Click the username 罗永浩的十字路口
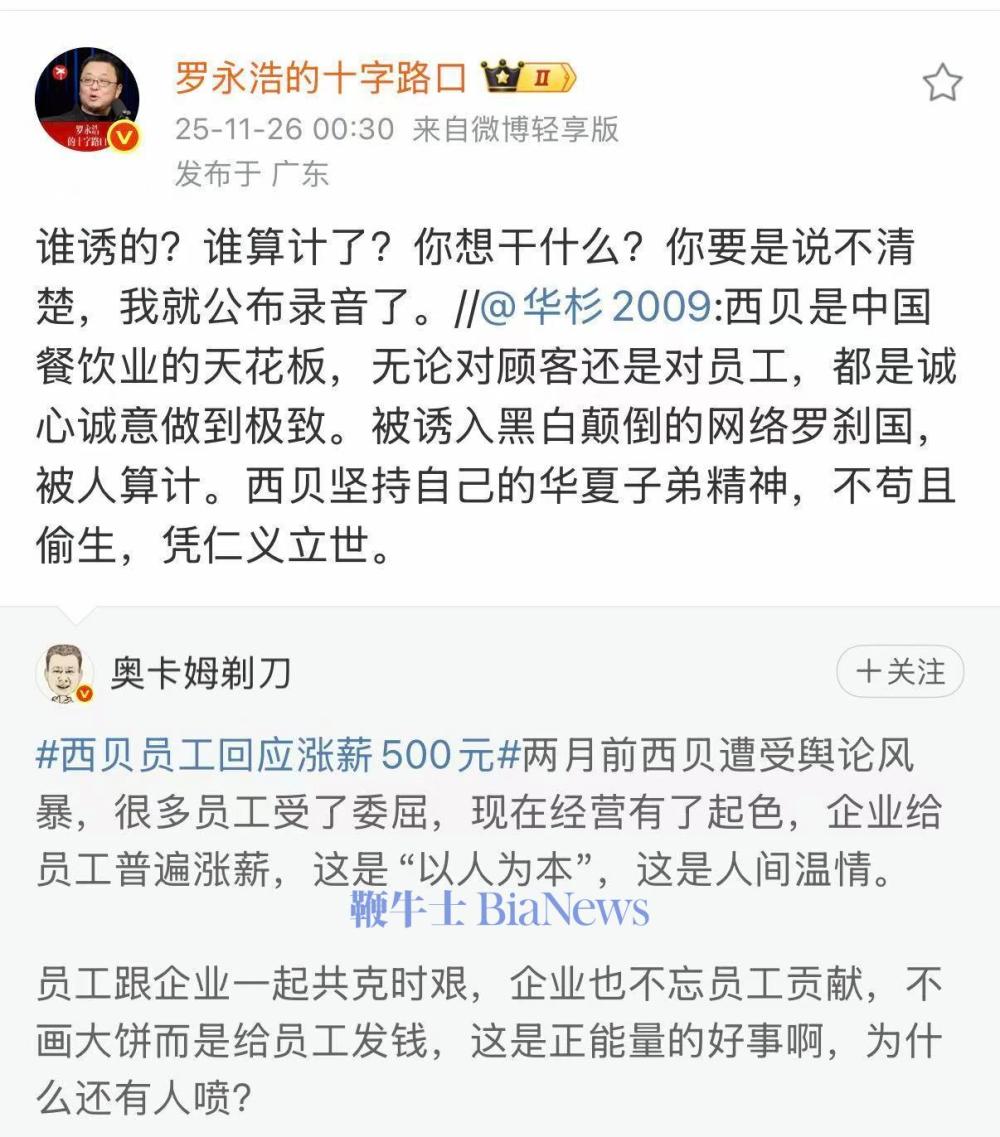 [318, 71]
